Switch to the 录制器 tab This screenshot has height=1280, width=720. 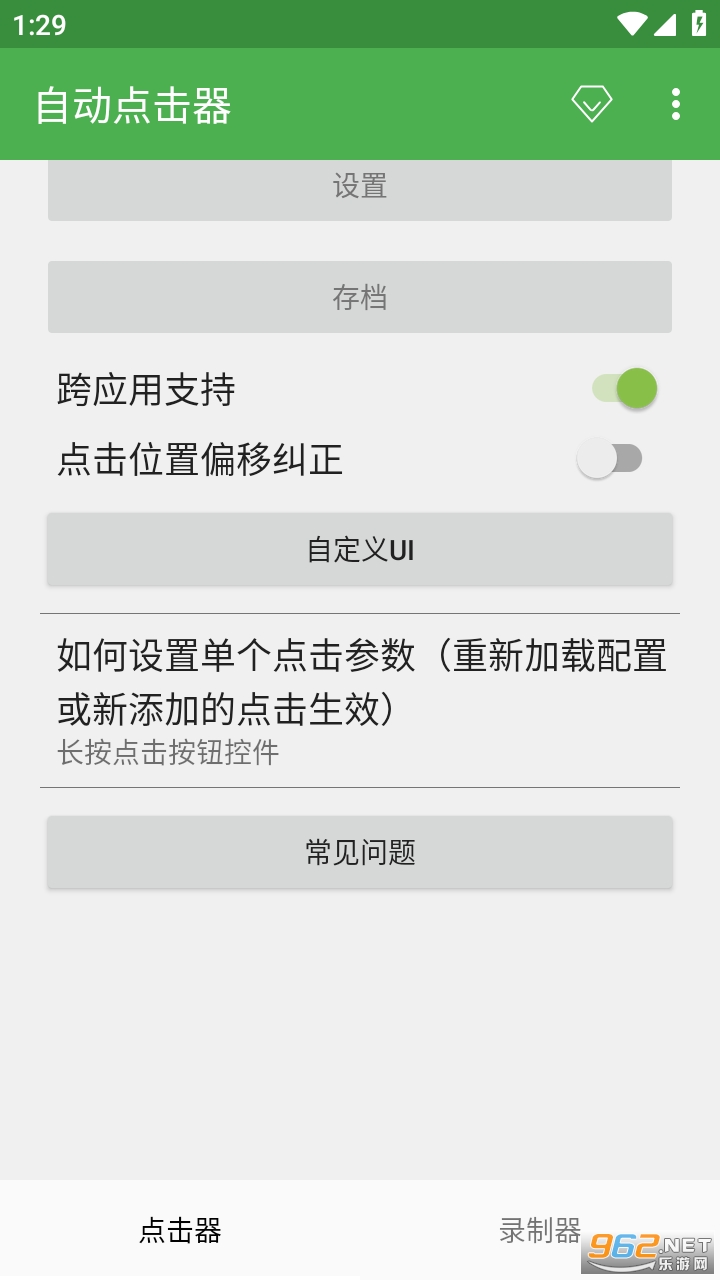pos(540,1230)
